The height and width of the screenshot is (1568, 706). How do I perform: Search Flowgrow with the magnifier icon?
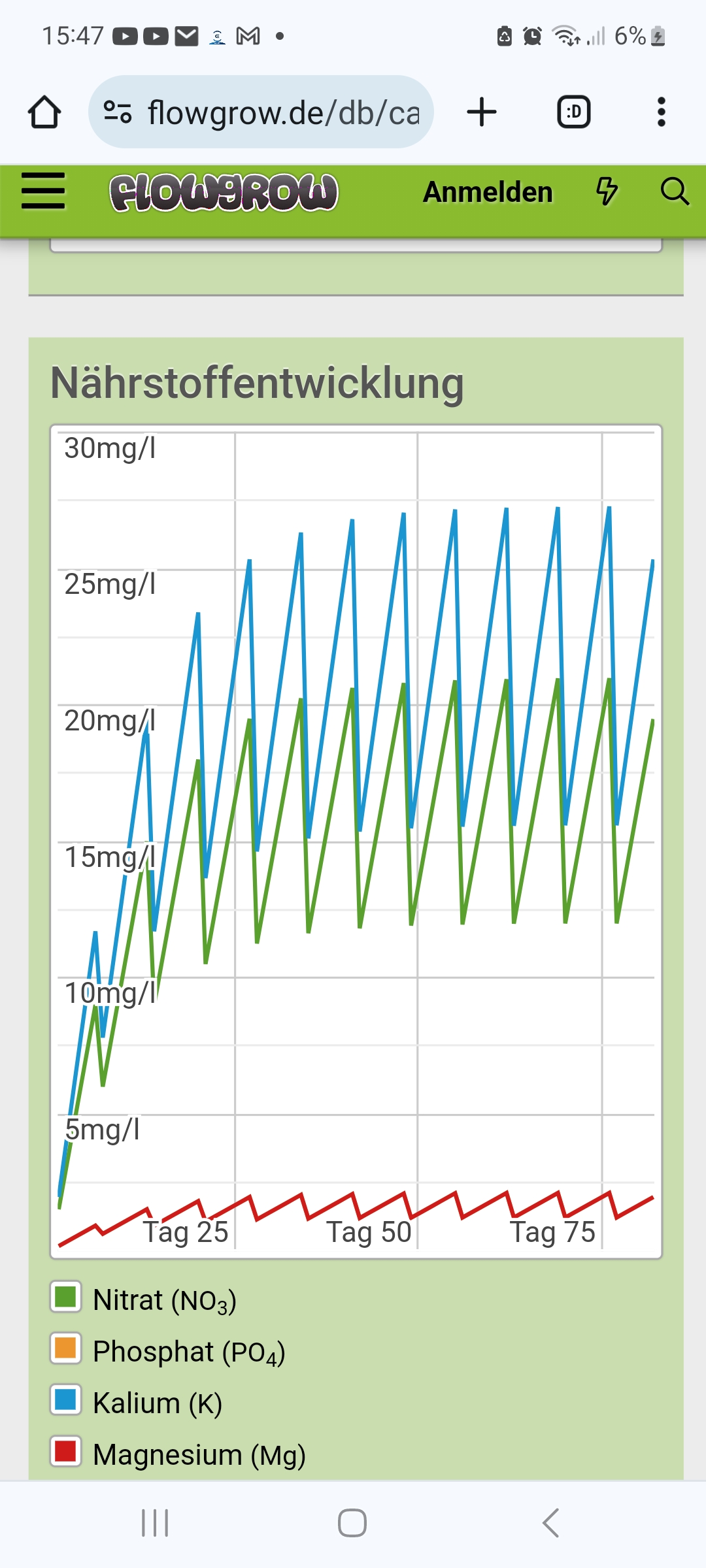coord(674,191)
